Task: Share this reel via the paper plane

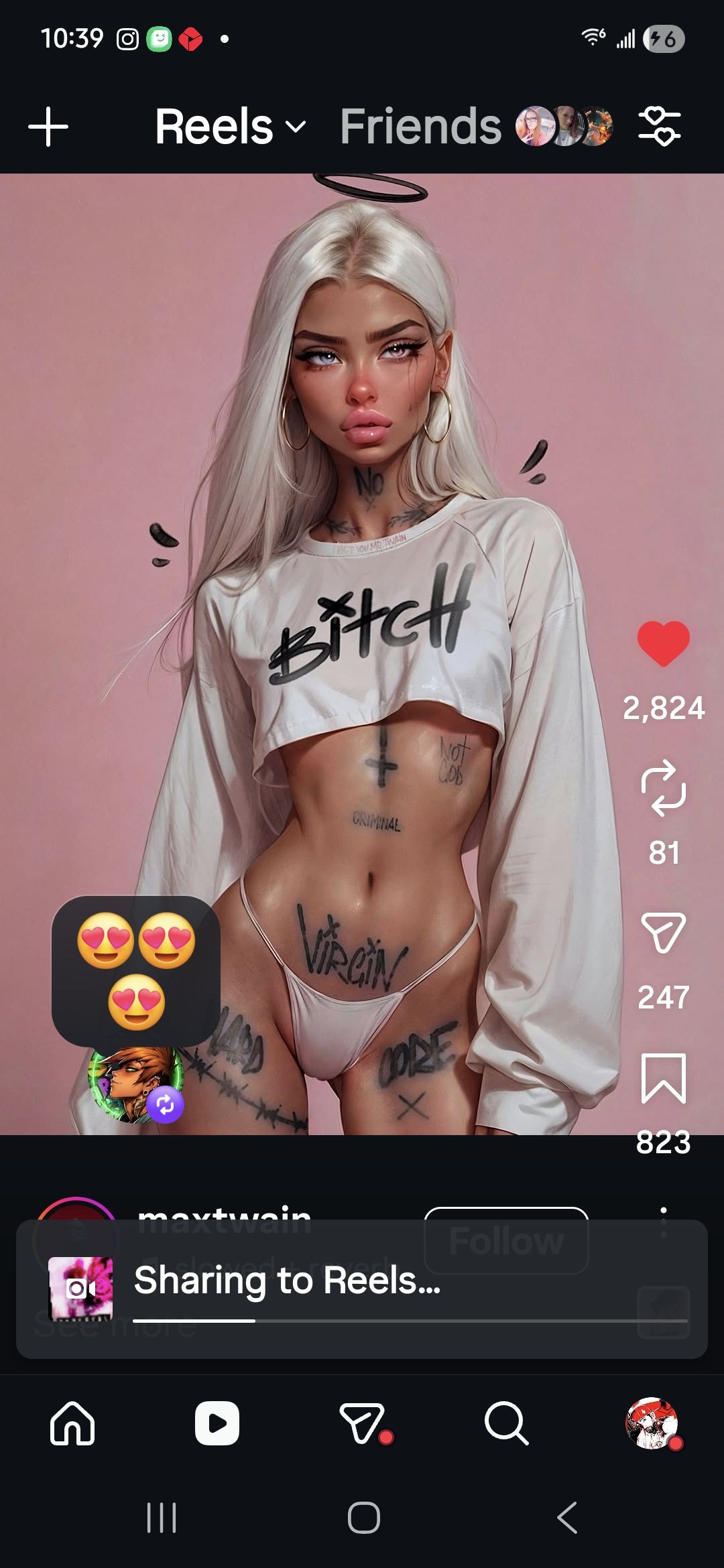Action: 663,932
